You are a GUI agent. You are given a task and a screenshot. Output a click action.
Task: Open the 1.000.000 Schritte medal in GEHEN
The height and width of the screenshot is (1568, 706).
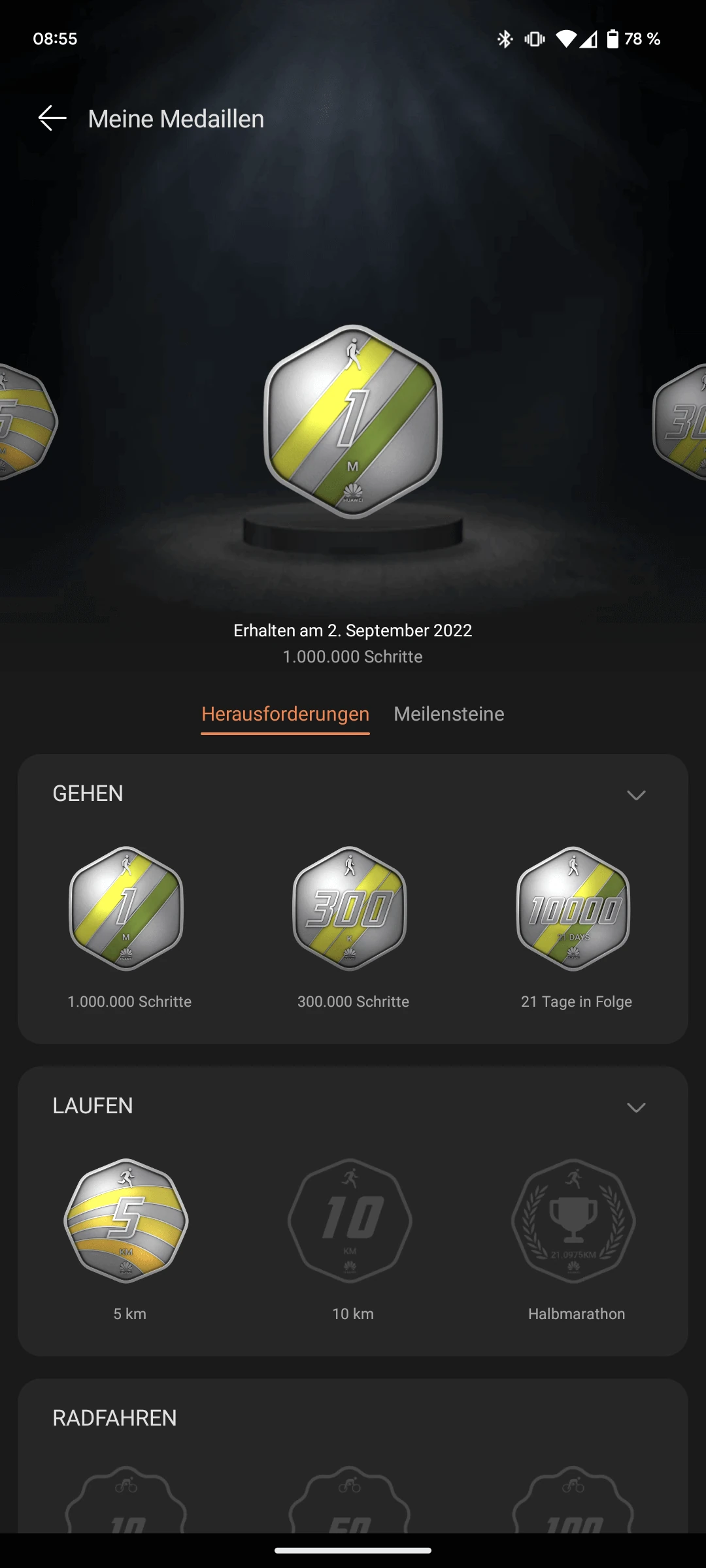(126, 908)
